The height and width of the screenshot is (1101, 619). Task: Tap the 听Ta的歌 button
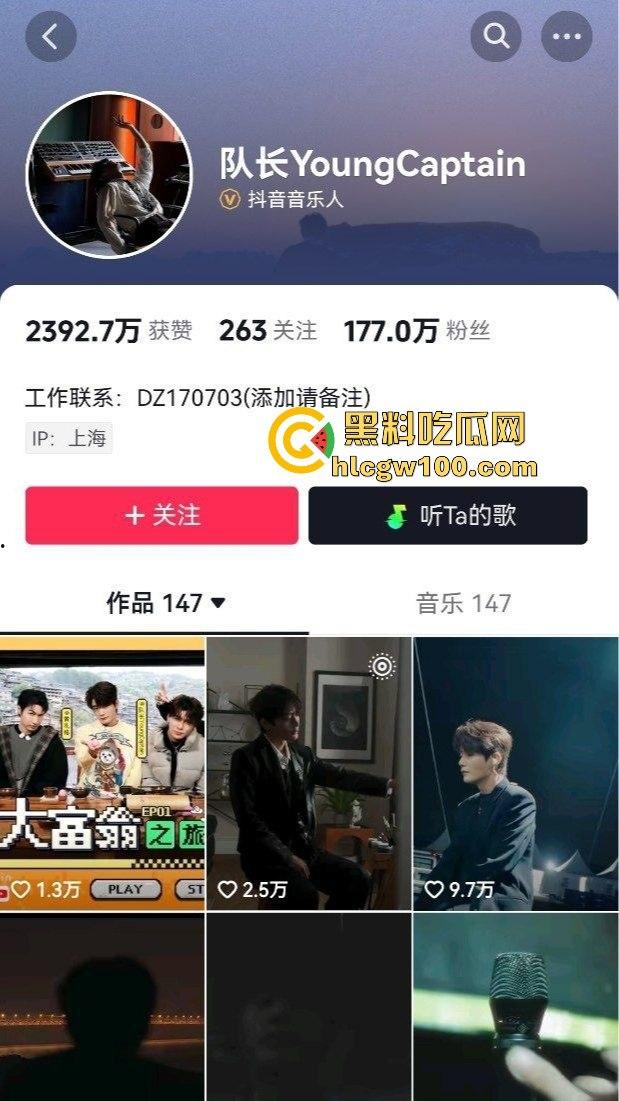pyautogui.click(x=447, y=515)
